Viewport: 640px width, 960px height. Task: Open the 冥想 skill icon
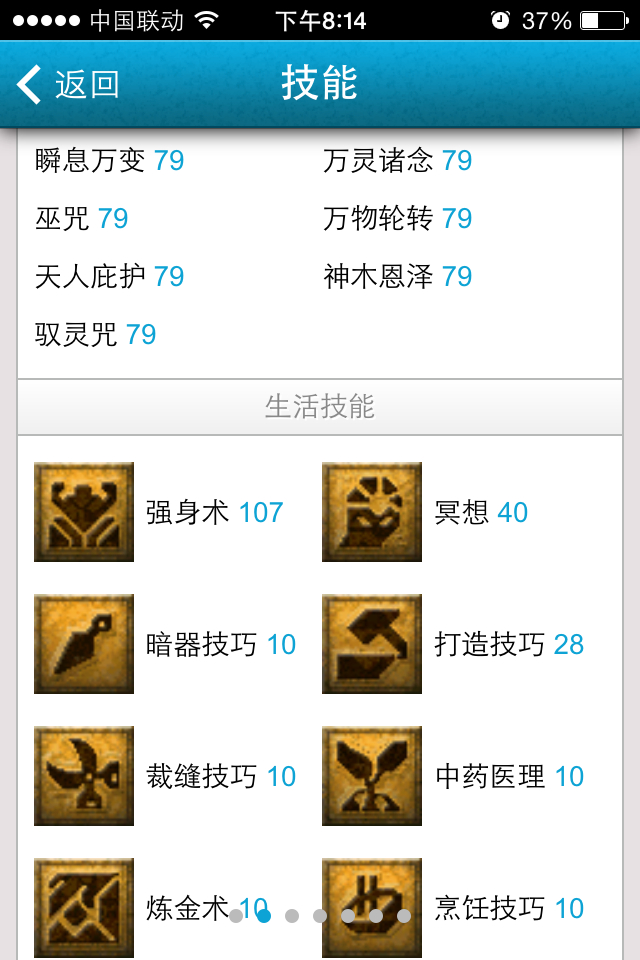(x=372, y=512)
